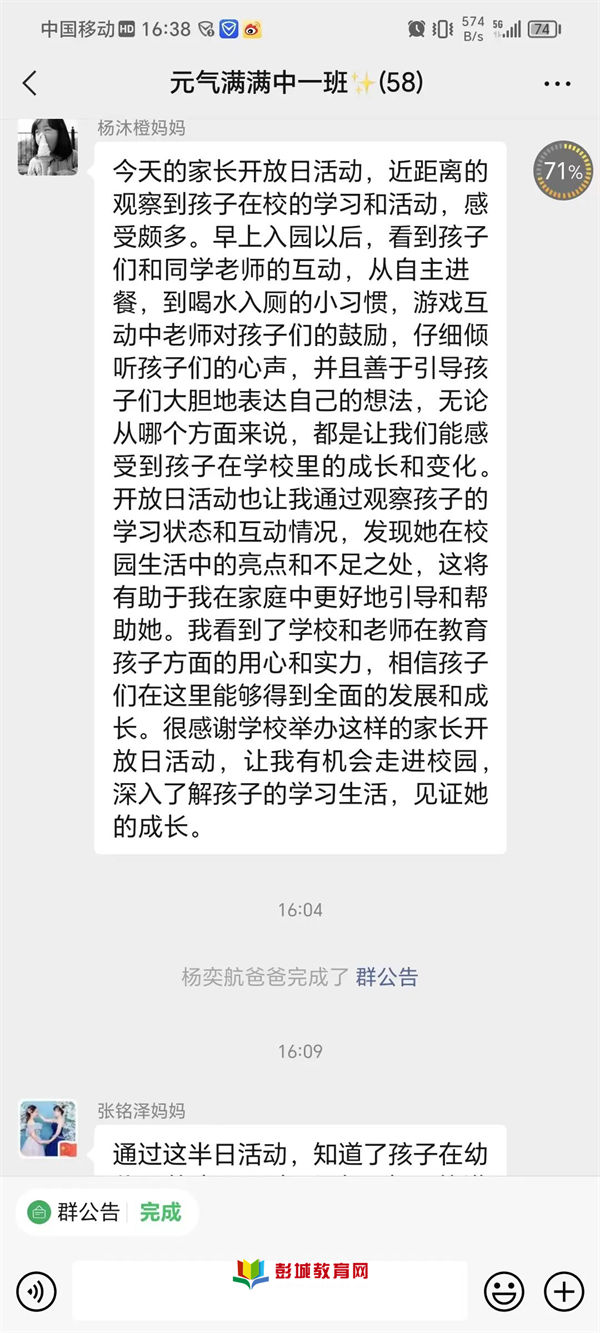Viewport: 600px width, 1333px height.
Task: Open 杨沐橙妈妈's profile avatar
Action: [47, 146]
